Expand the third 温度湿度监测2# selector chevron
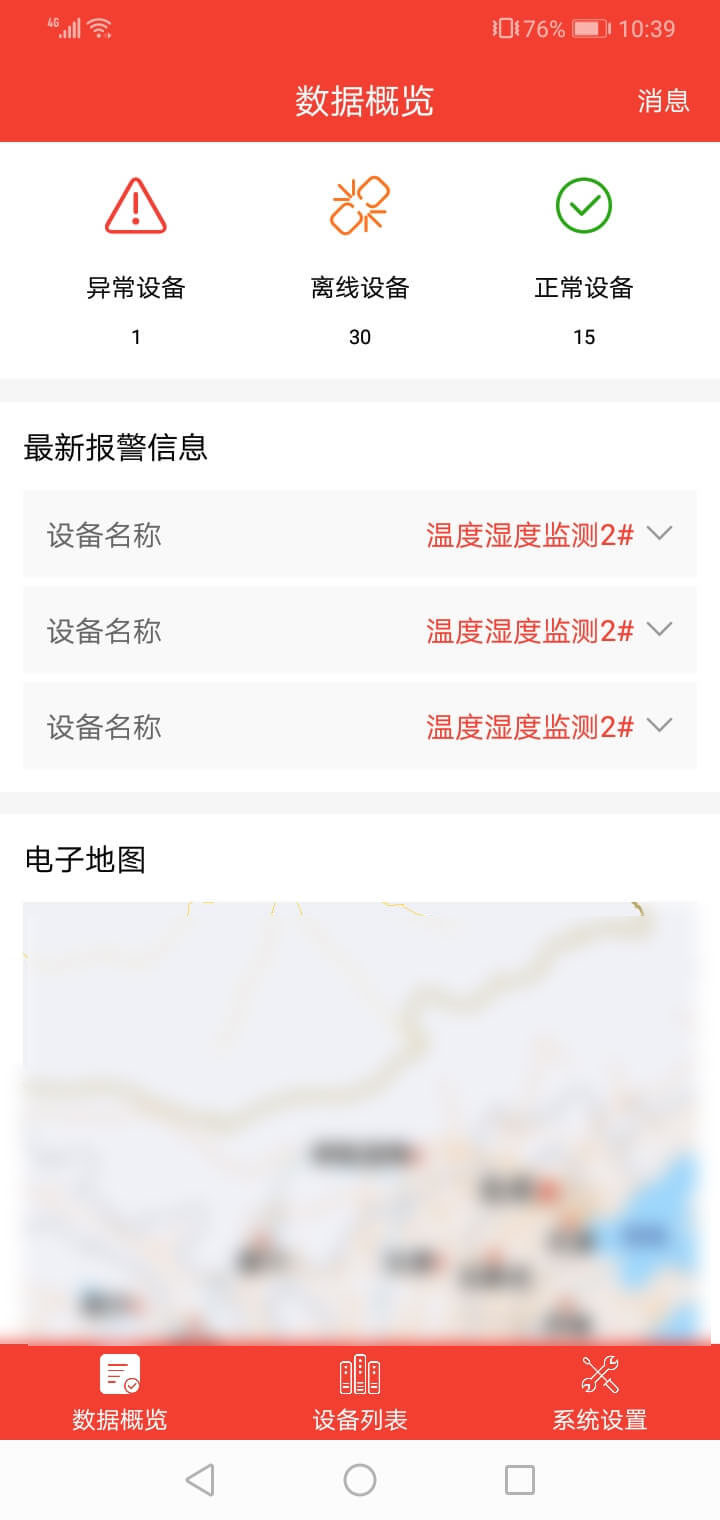720x1520 pixels. (x=659, y=725)
